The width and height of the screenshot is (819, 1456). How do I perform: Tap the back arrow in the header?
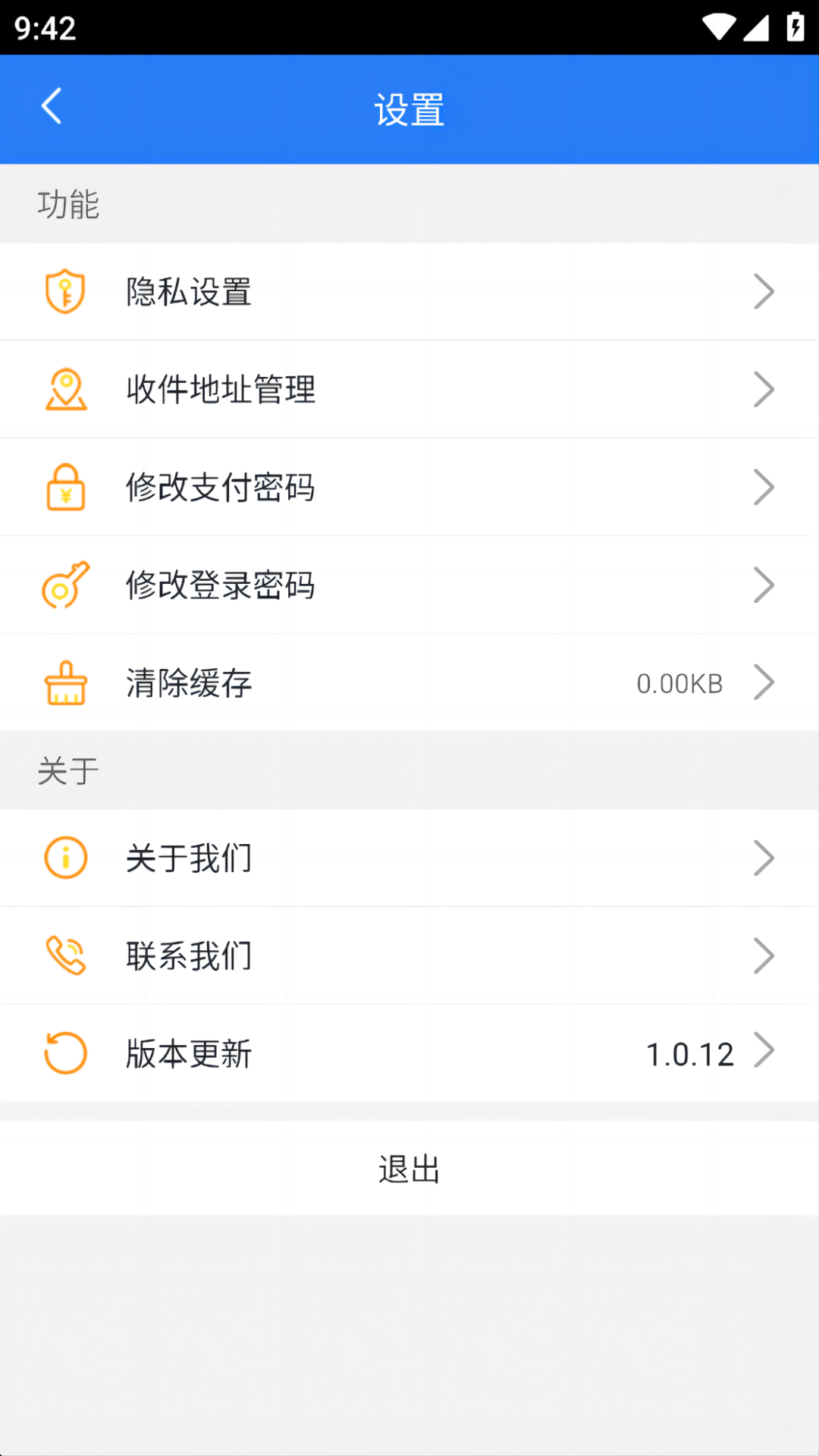pos(52,106)
